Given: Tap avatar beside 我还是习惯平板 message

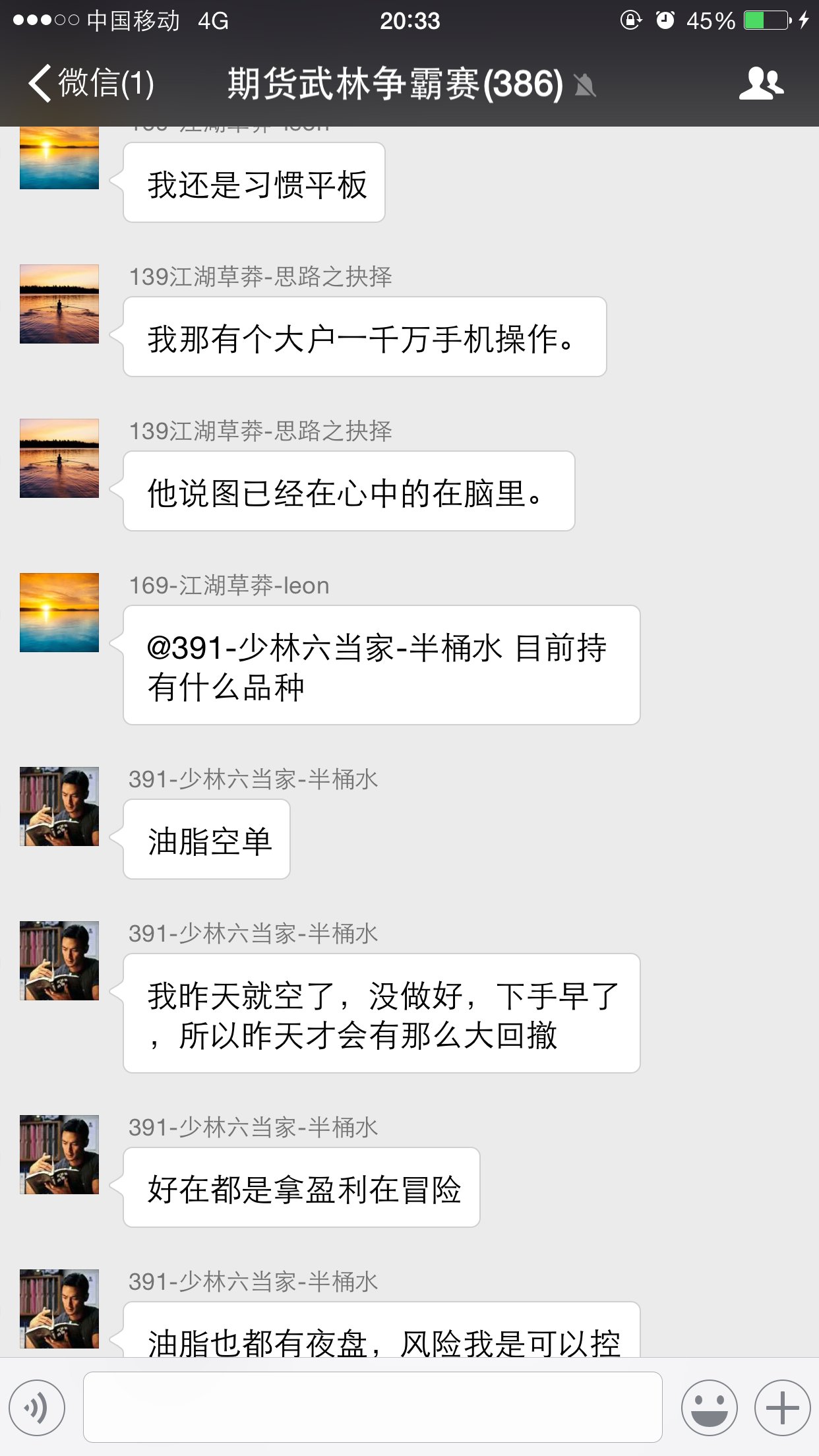Looking at the screenshot, I should [x=59, y=158].
